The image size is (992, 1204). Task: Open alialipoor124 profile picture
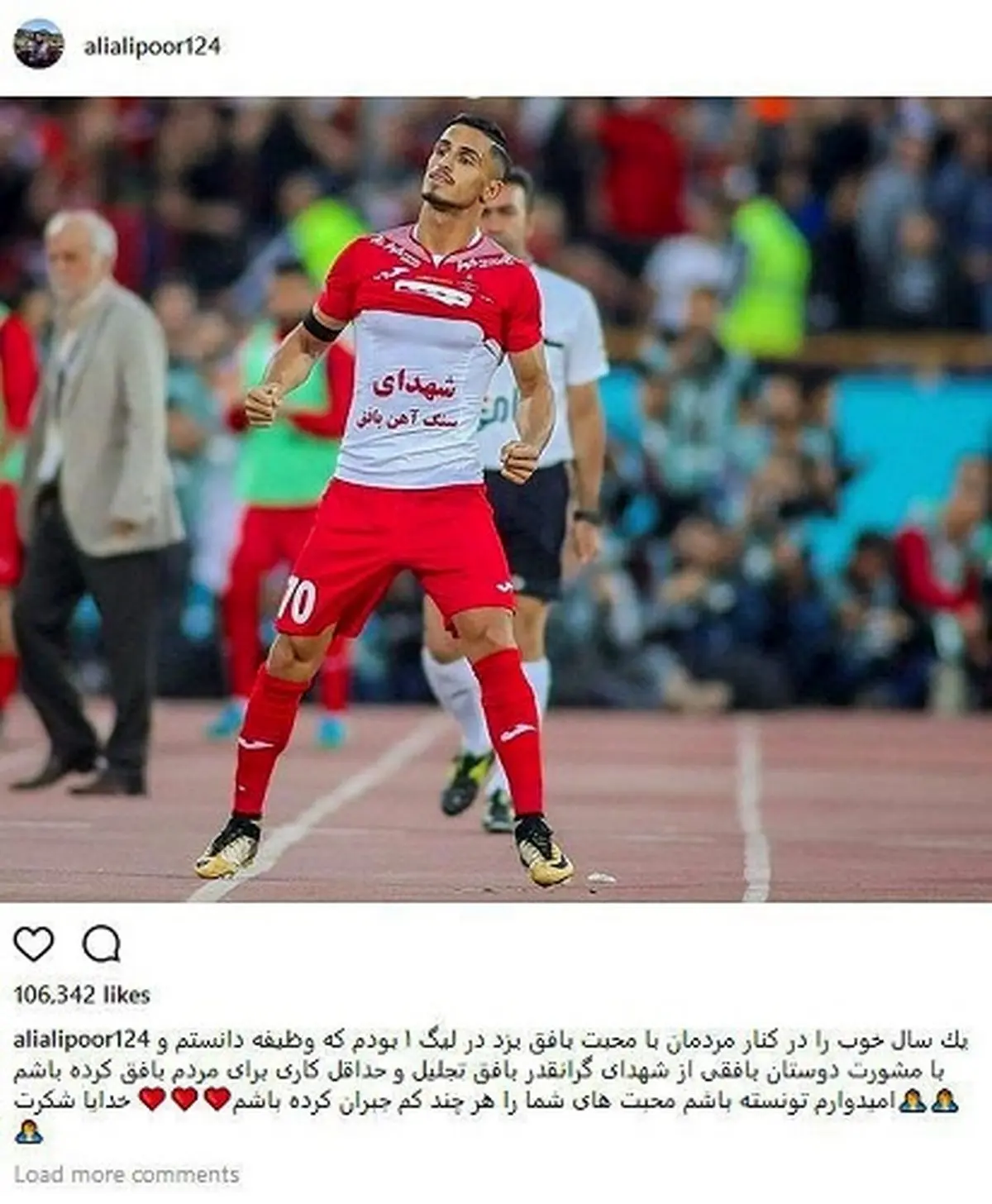pos(39,44)
